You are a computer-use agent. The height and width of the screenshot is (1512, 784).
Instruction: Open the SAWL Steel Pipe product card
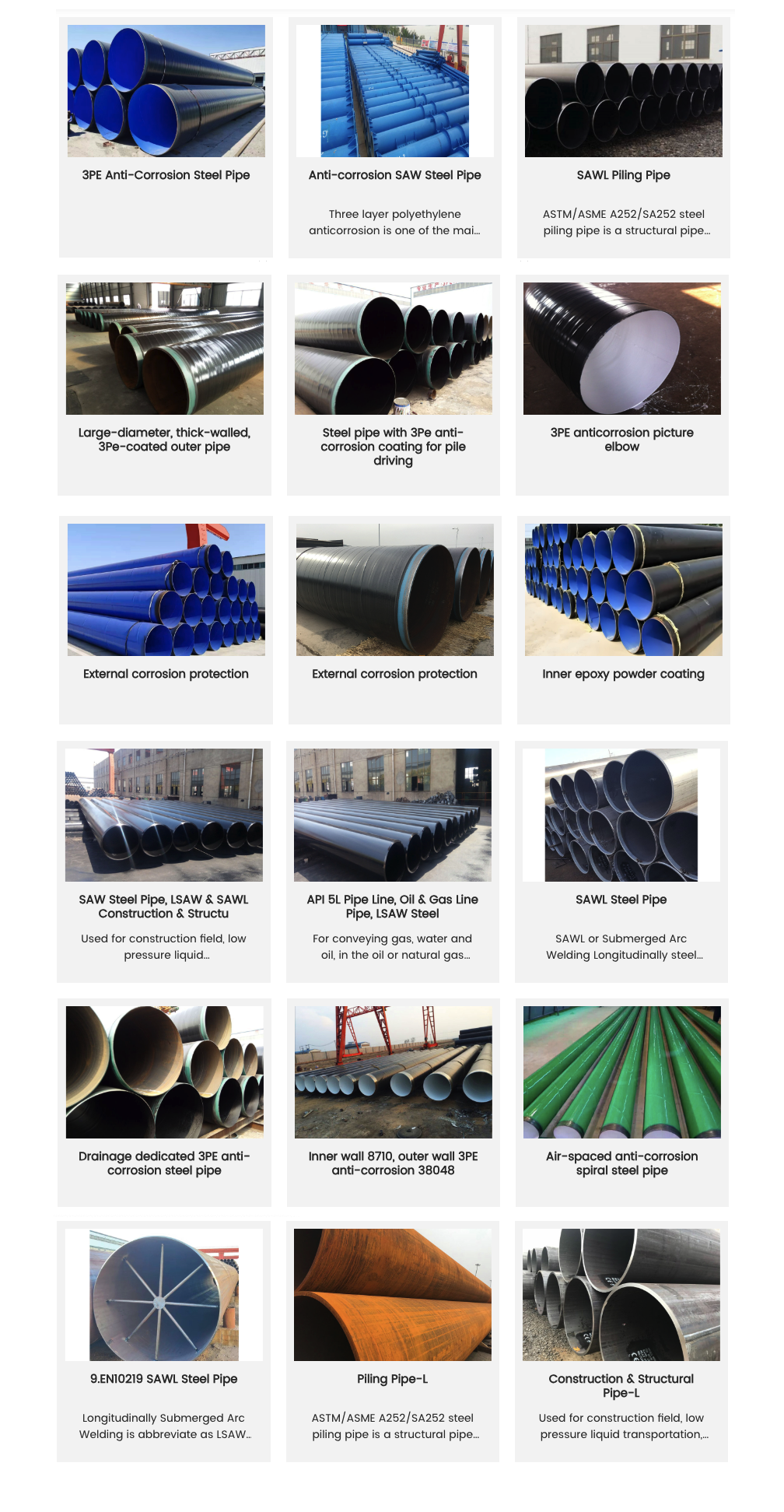[x=621, y=900]
